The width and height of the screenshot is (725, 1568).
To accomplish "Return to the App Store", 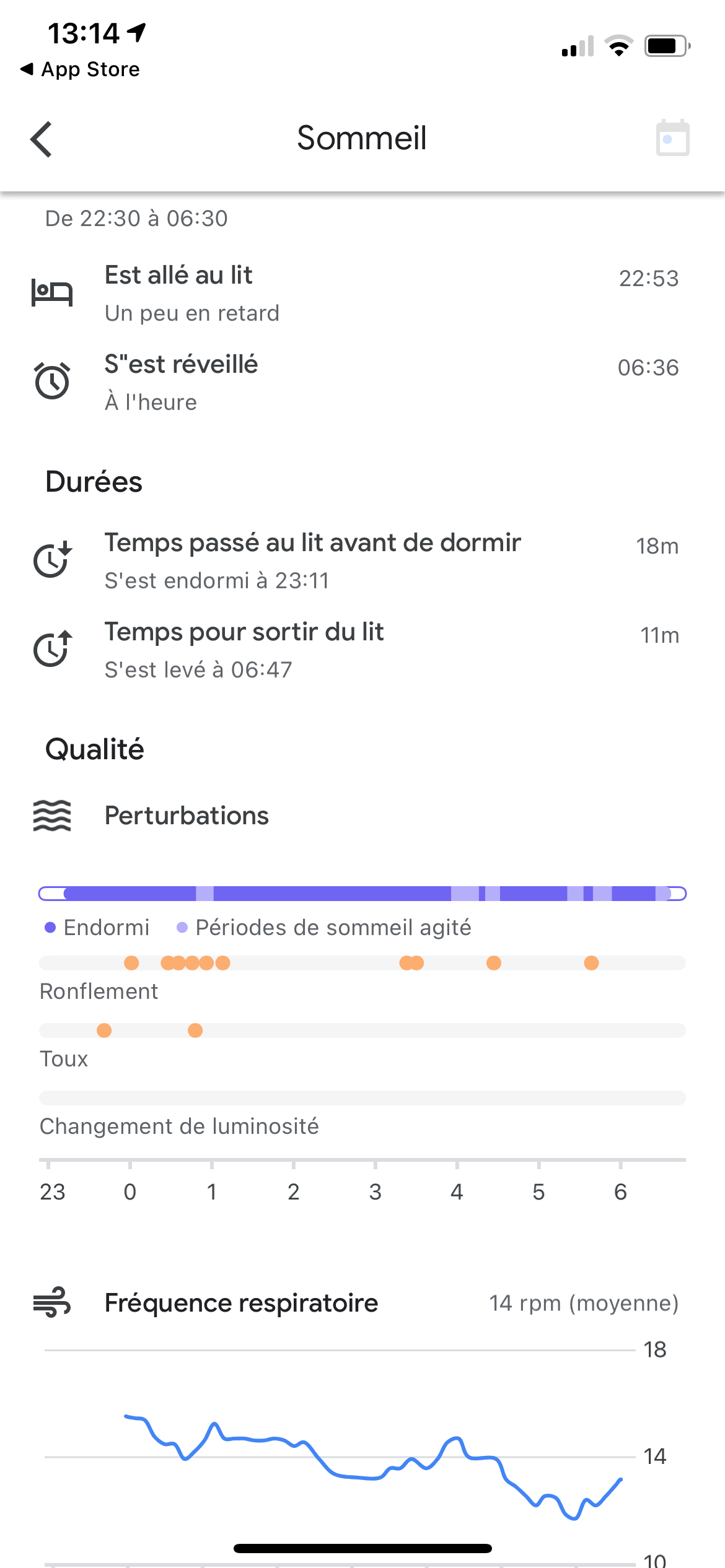I will click(81, 69).
